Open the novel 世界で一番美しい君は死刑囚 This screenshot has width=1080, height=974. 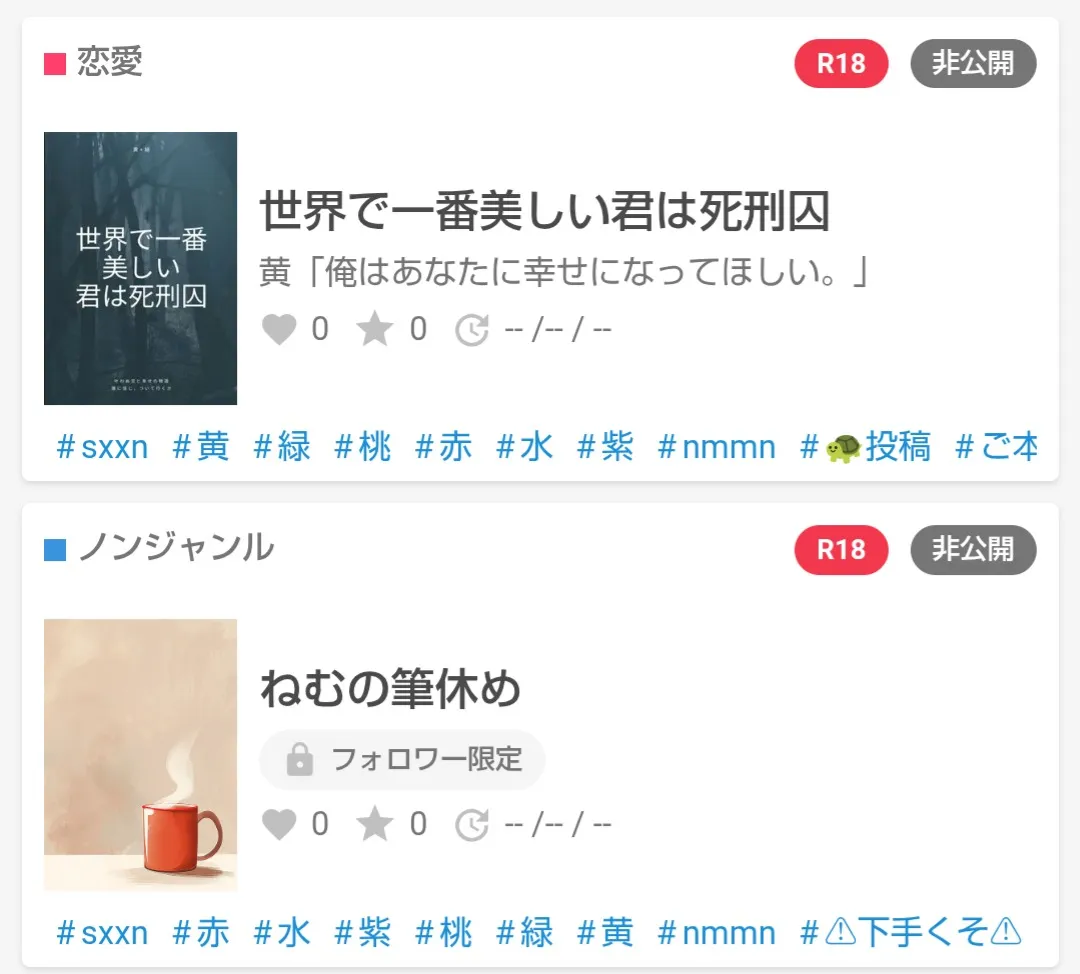[545, 211]
